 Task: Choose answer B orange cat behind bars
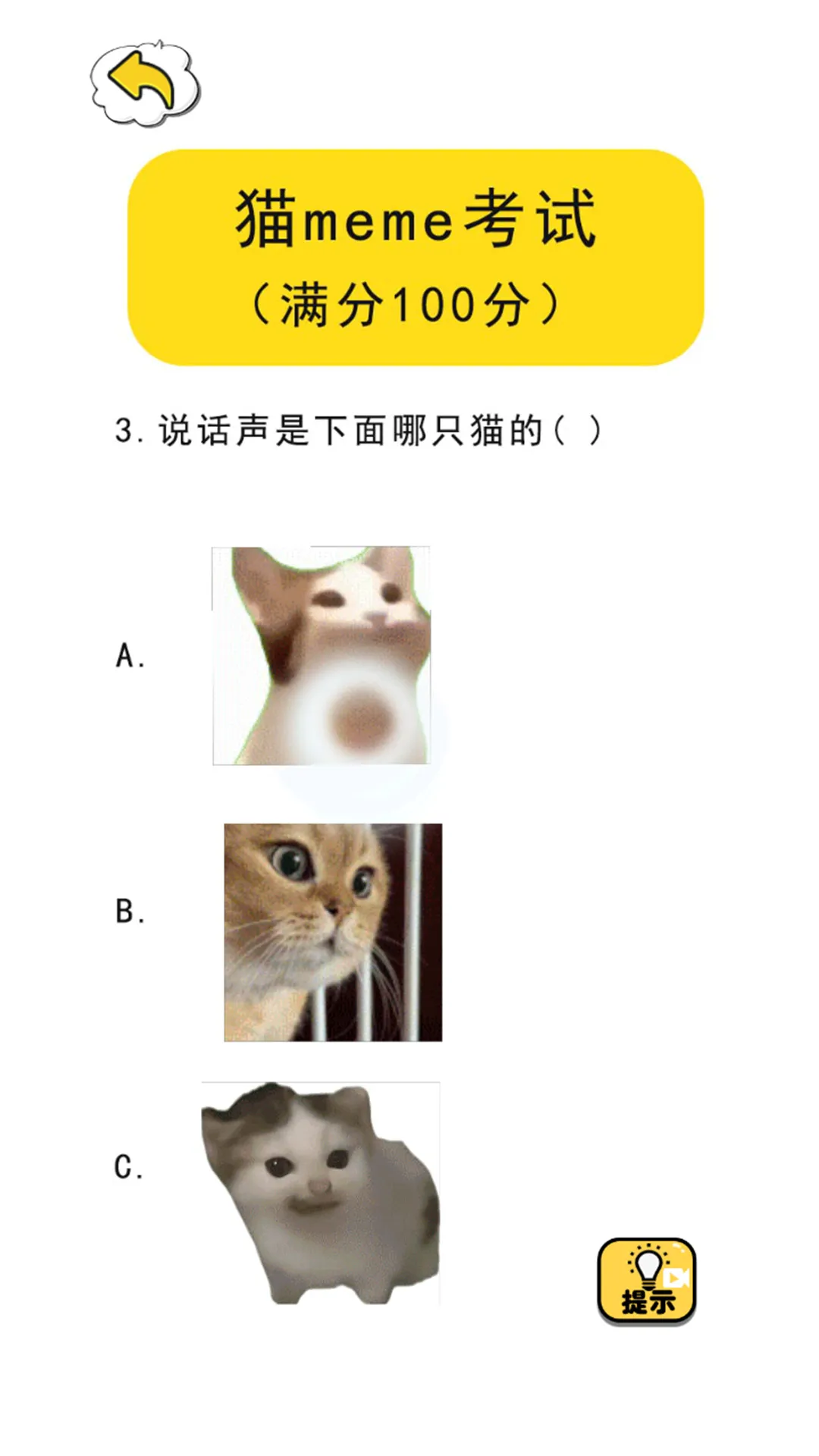(333, 932)
